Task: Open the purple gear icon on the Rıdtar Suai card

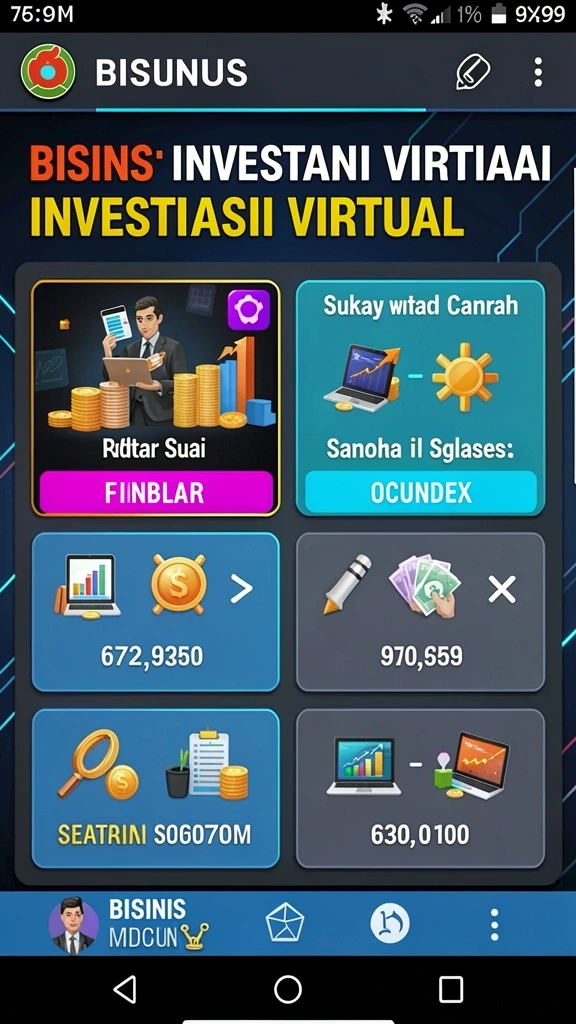Action: click(248, 310)
